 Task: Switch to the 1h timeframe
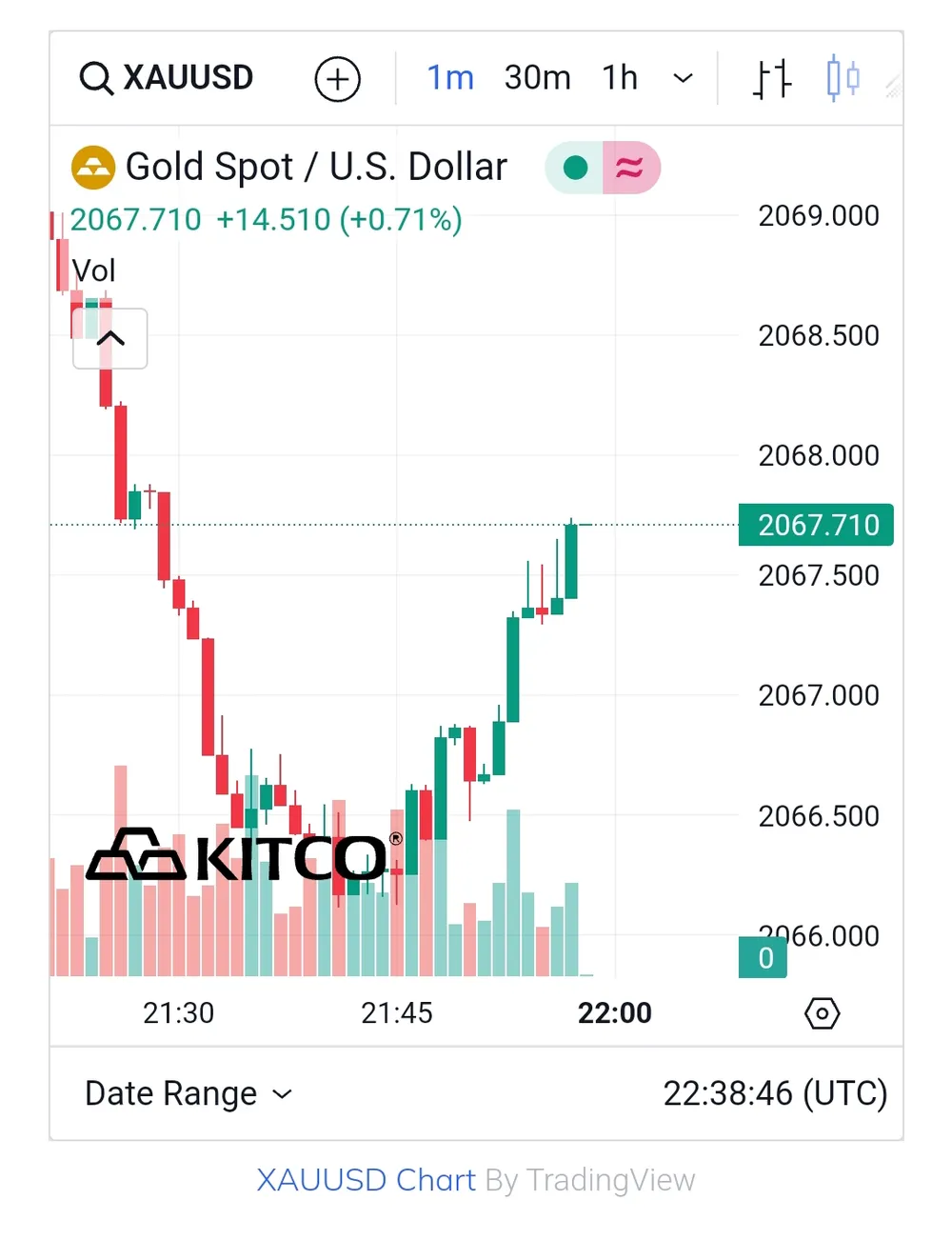pyautogui.click(x=620, y=78)
